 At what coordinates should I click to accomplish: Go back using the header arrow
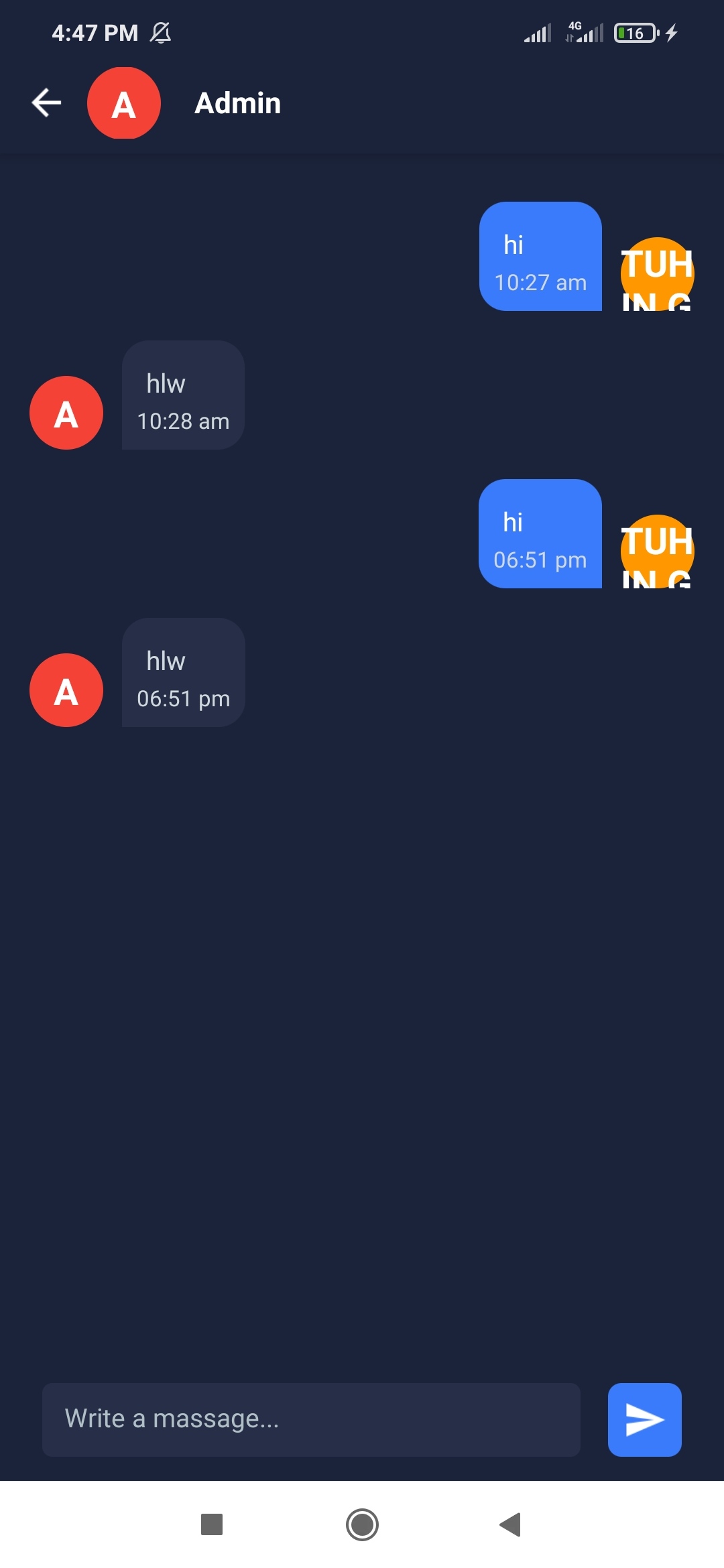click(46, 103)
